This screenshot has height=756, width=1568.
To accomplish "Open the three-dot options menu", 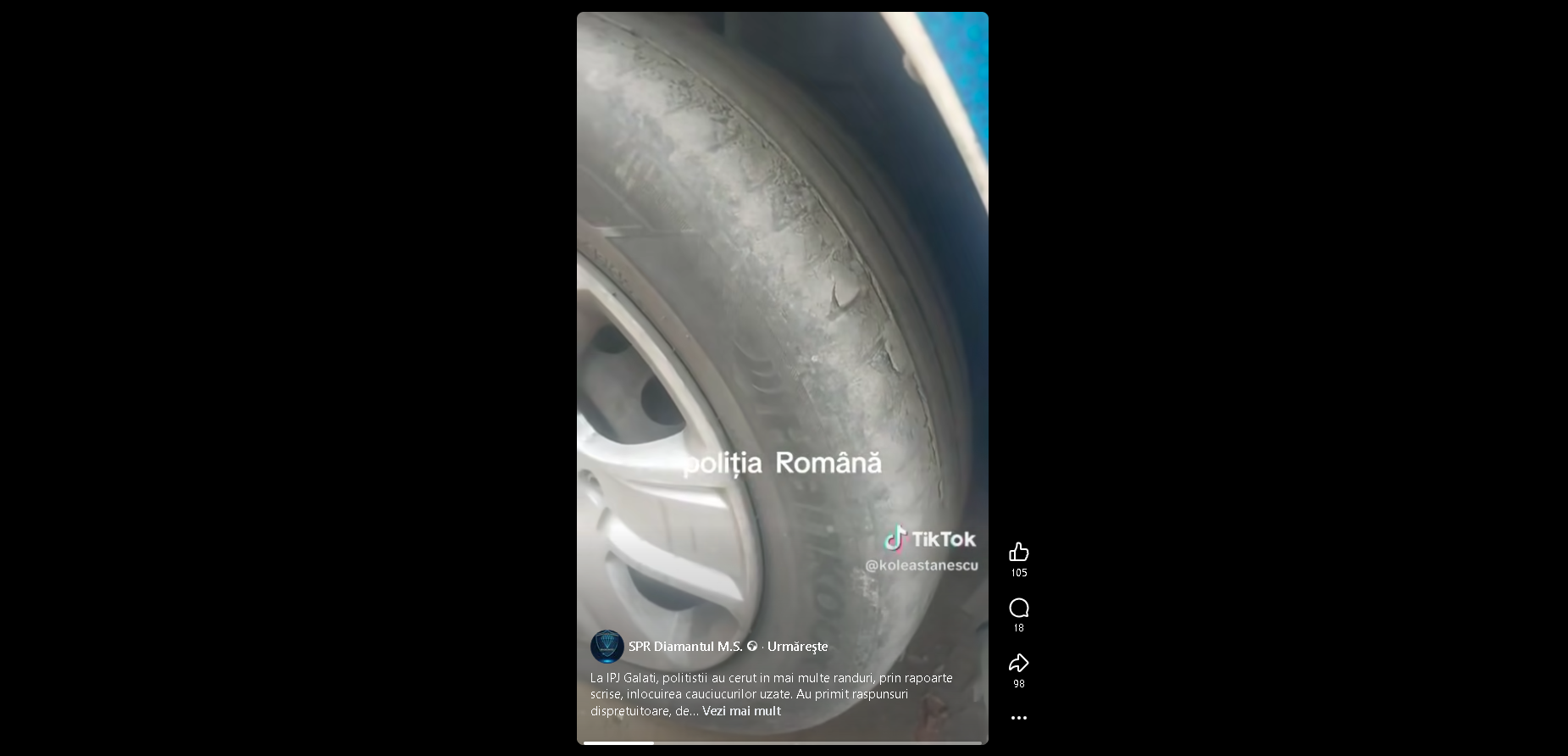I will click(1018, 718).
